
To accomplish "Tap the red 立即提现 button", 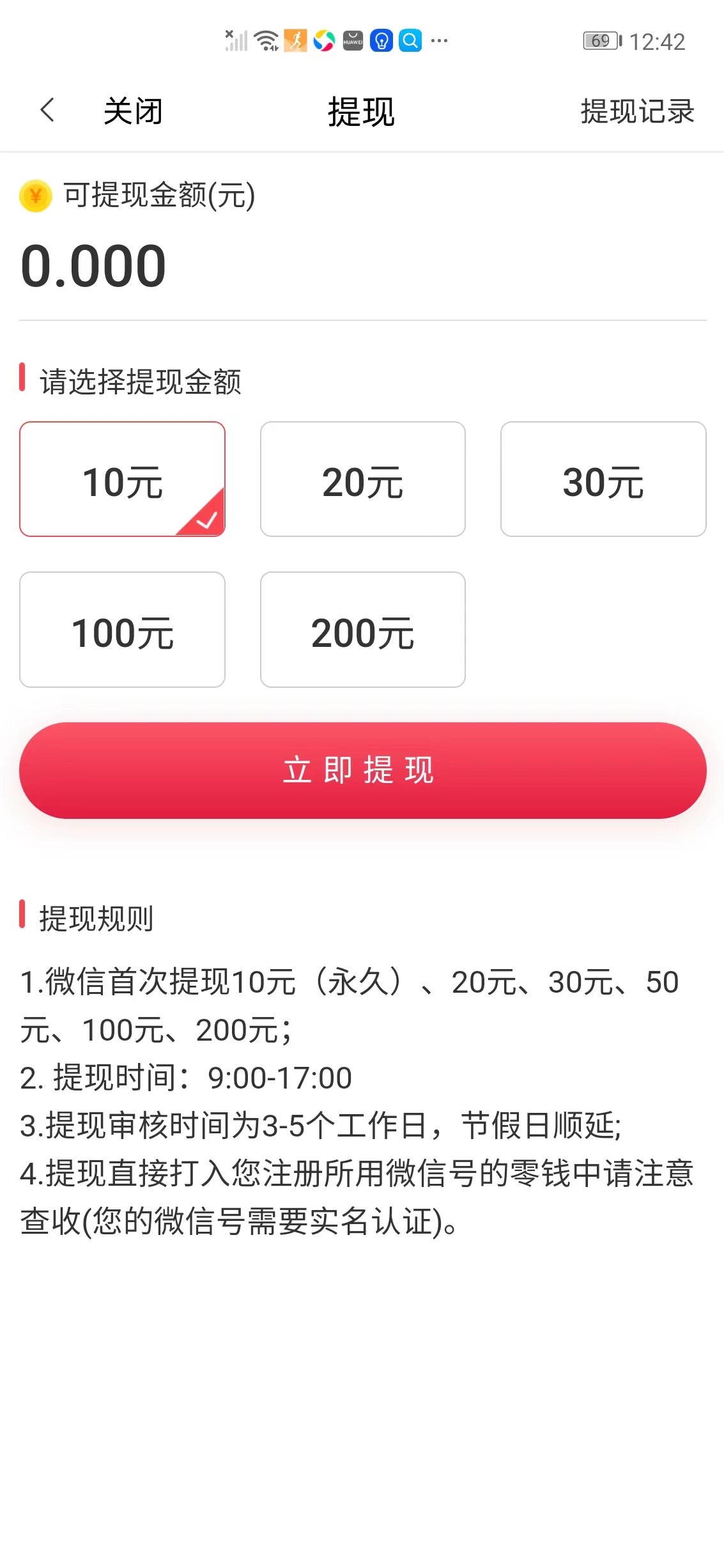I will pyautogui.click(x=362, y=770).
